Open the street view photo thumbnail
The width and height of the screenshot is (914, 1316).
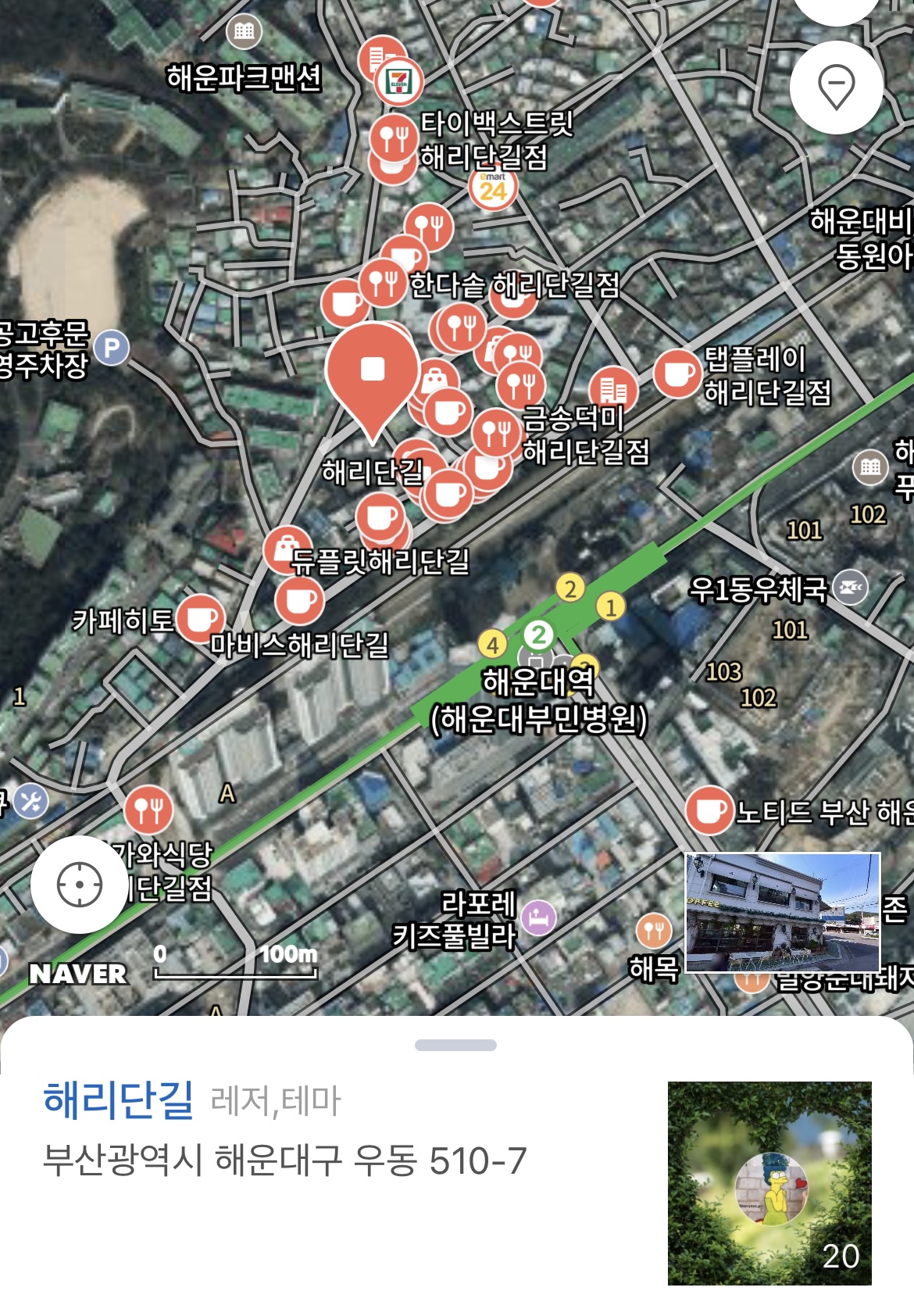point(783,912)
